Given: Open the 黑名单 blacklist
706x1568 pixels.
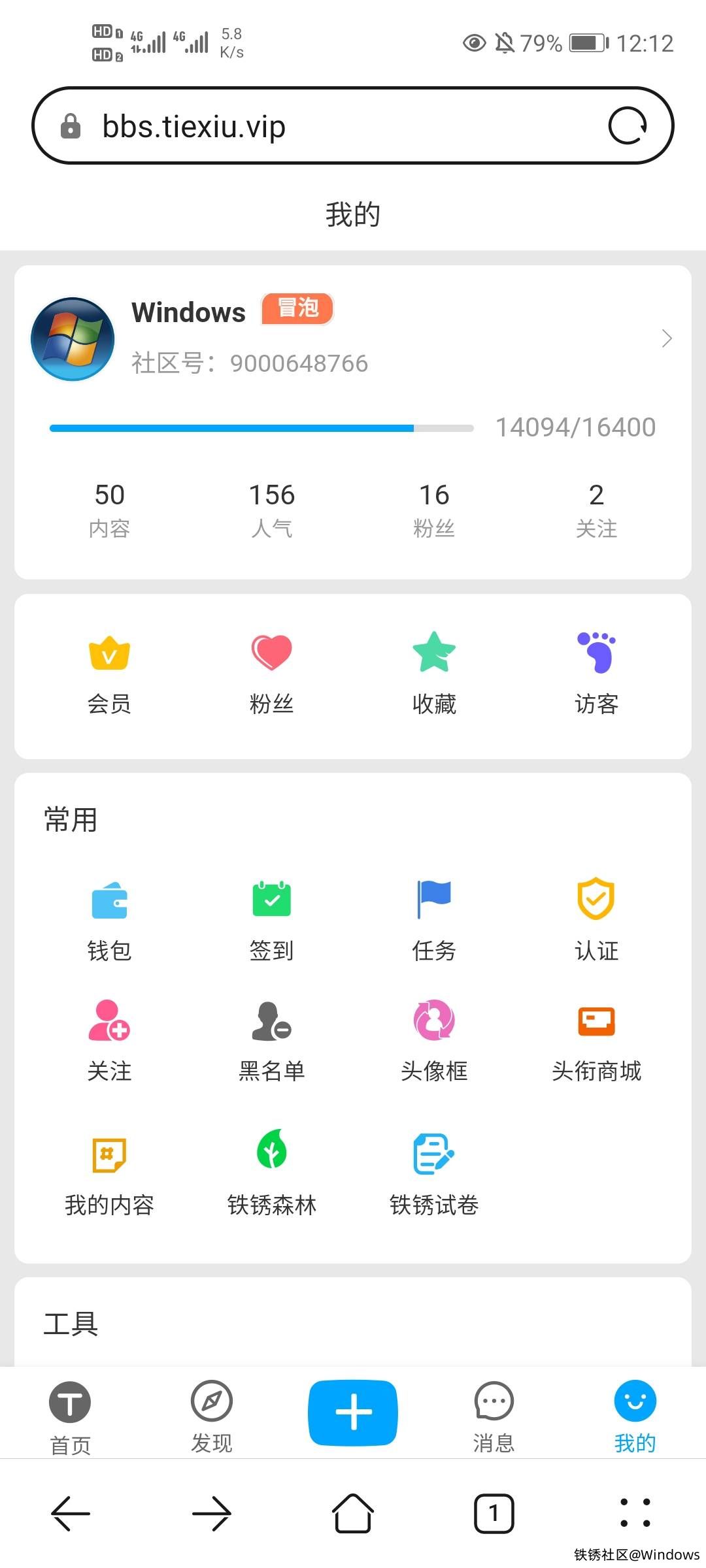Looking at the screenshot, I should point(271,1040).
